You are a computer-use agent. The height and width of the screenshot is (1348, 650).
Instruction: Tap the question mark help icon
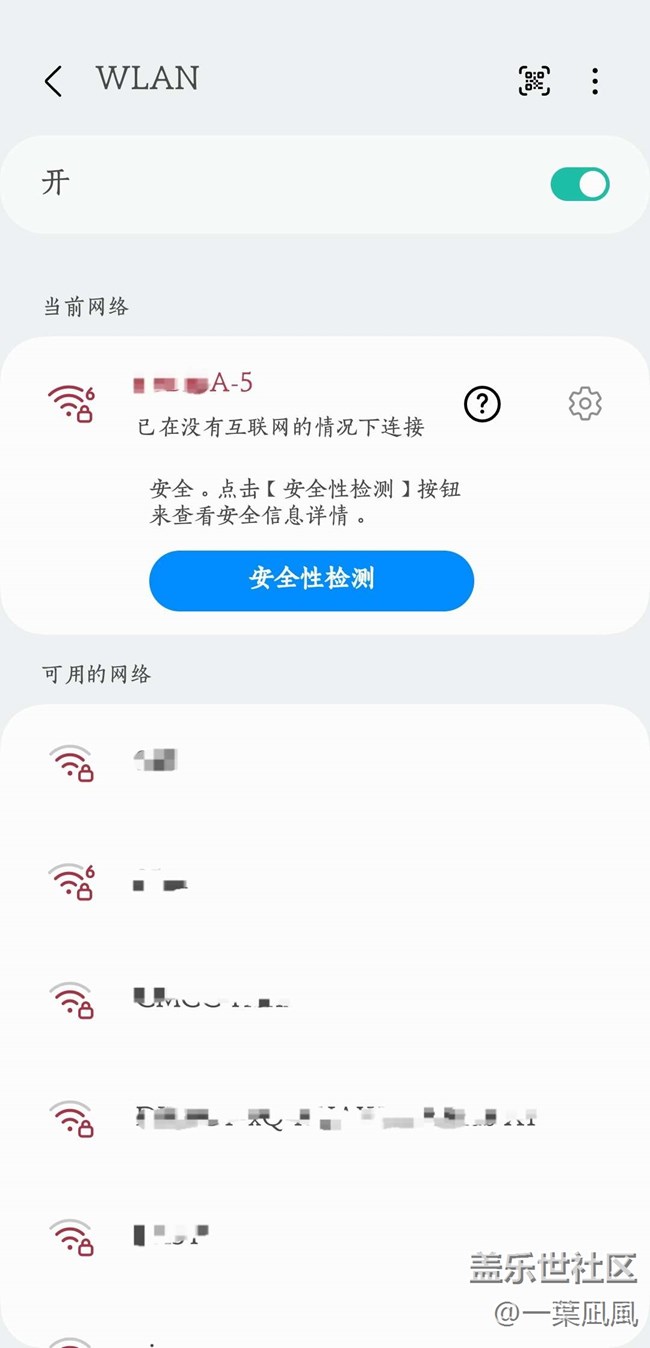coord(482,404)
